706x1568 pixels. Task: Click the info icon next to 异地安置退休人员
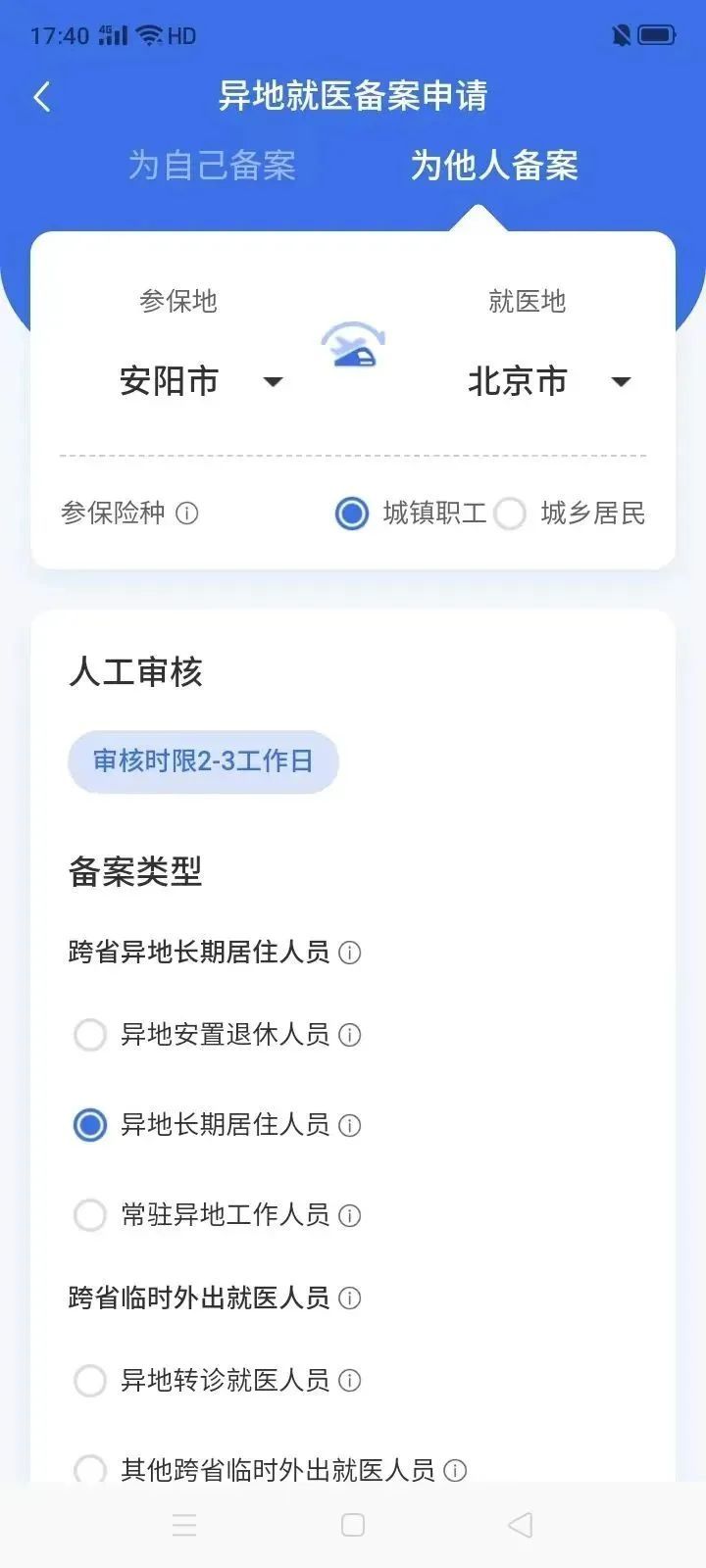point(350,1035)
